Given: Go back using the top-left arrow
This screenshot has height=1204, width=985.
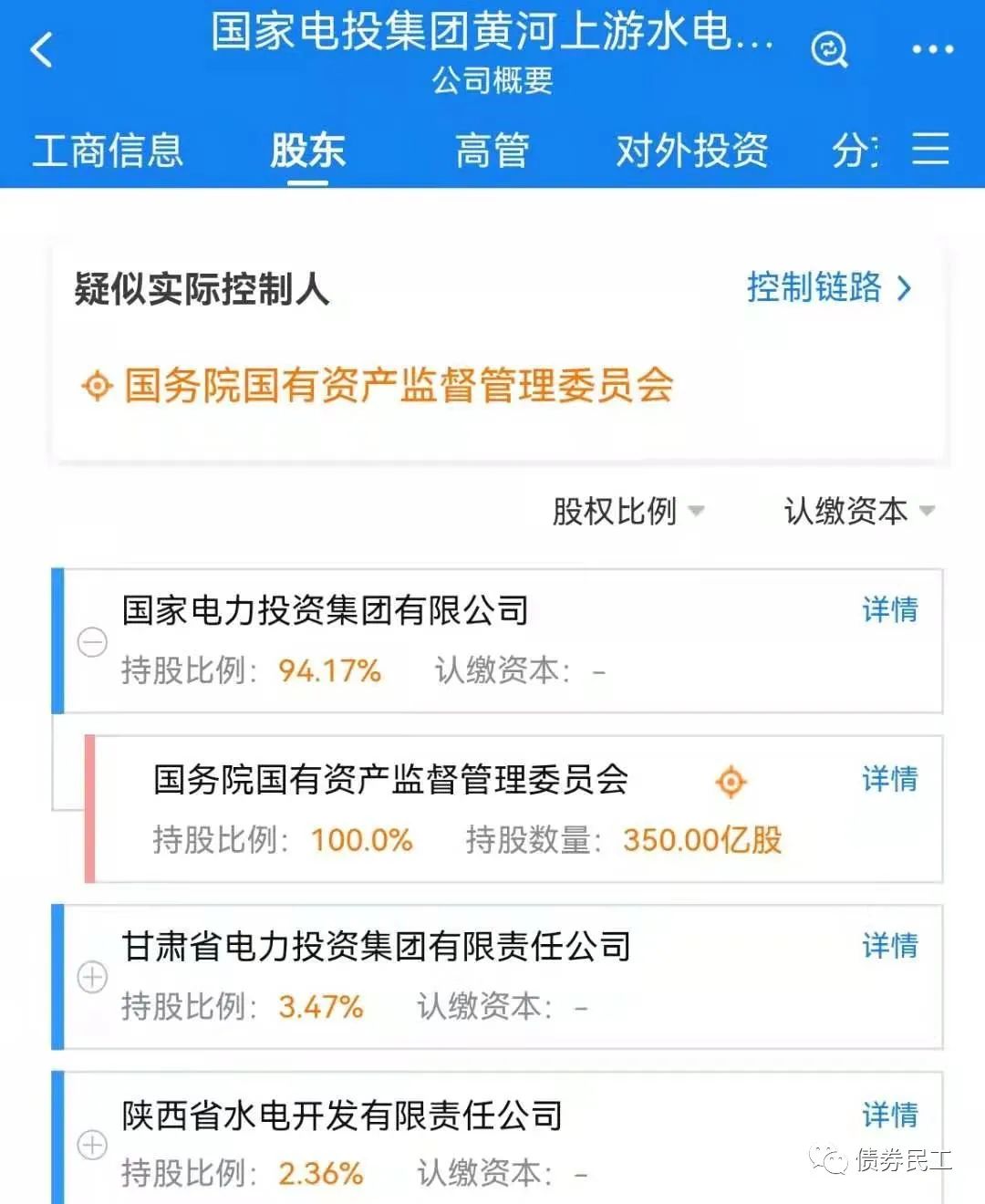Looking at the screenshot, I should [42, 49].
